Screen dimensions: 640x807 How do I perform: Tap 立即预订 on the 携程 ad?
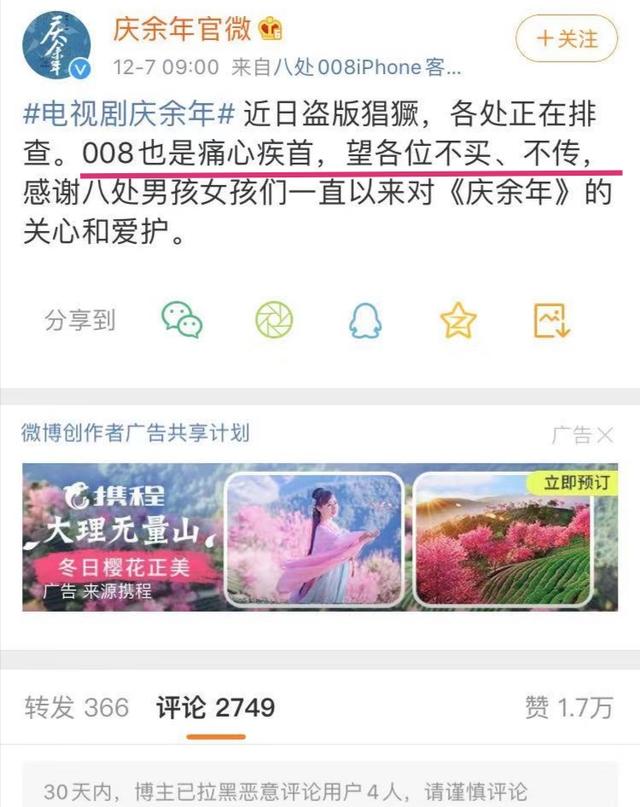[x=575, y=482]
